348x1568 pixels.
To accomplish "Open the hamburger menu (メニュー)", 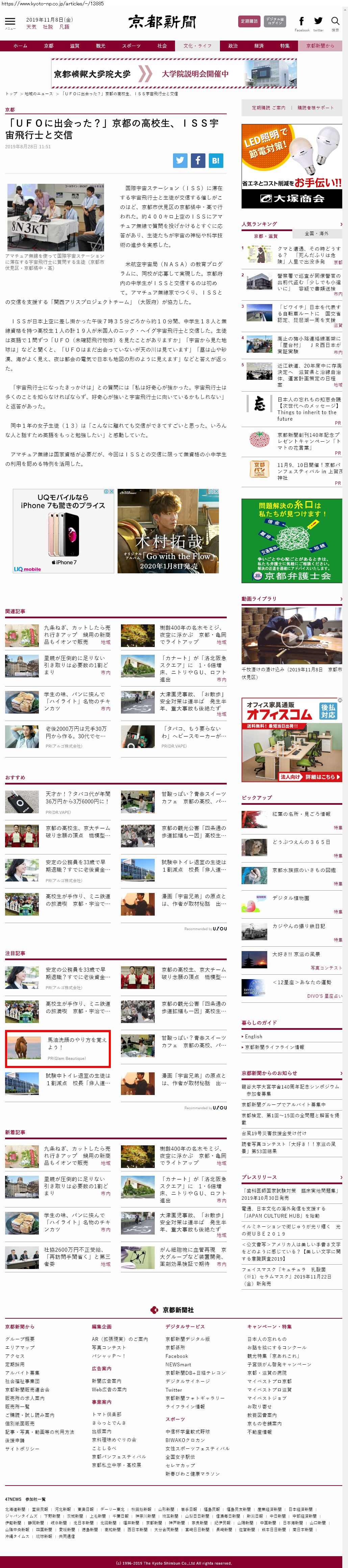I will 10,23.
